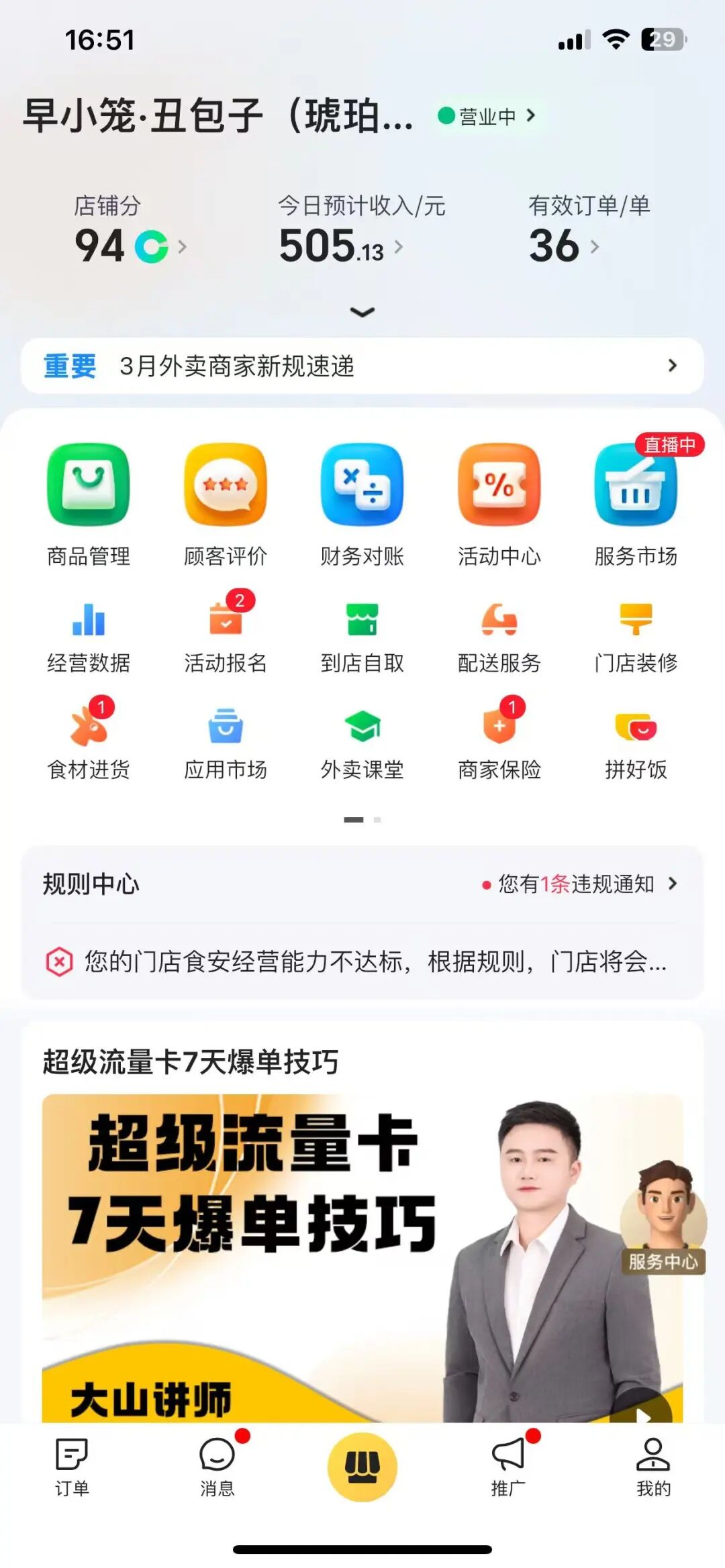The height and width of the screenshot is (1568, 725).
Task: Open 商家保险
Action: [499, 743]
